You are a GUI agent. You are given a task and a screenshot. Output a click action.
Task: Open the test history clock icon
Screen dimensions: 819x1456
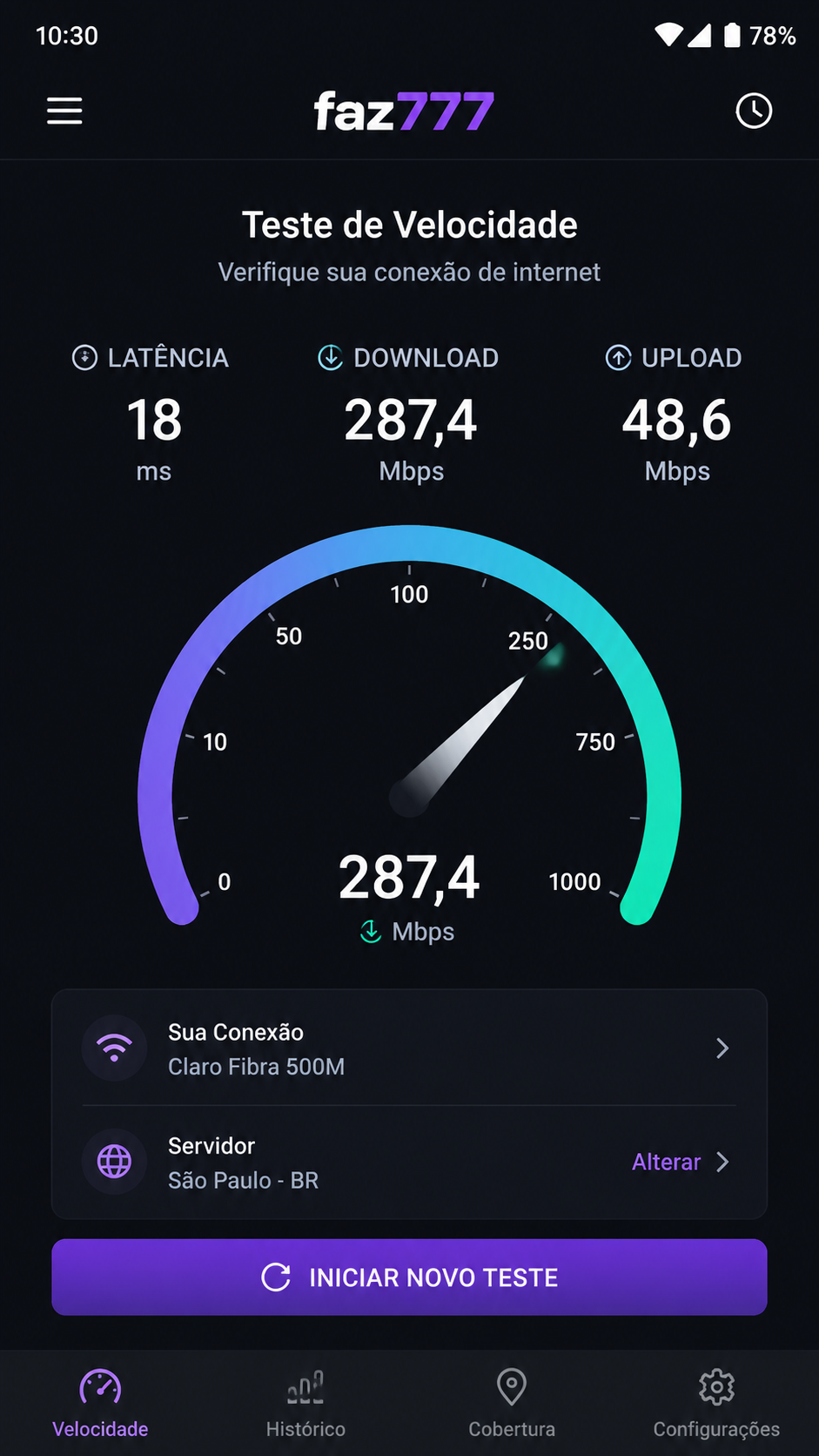[754, 111]
